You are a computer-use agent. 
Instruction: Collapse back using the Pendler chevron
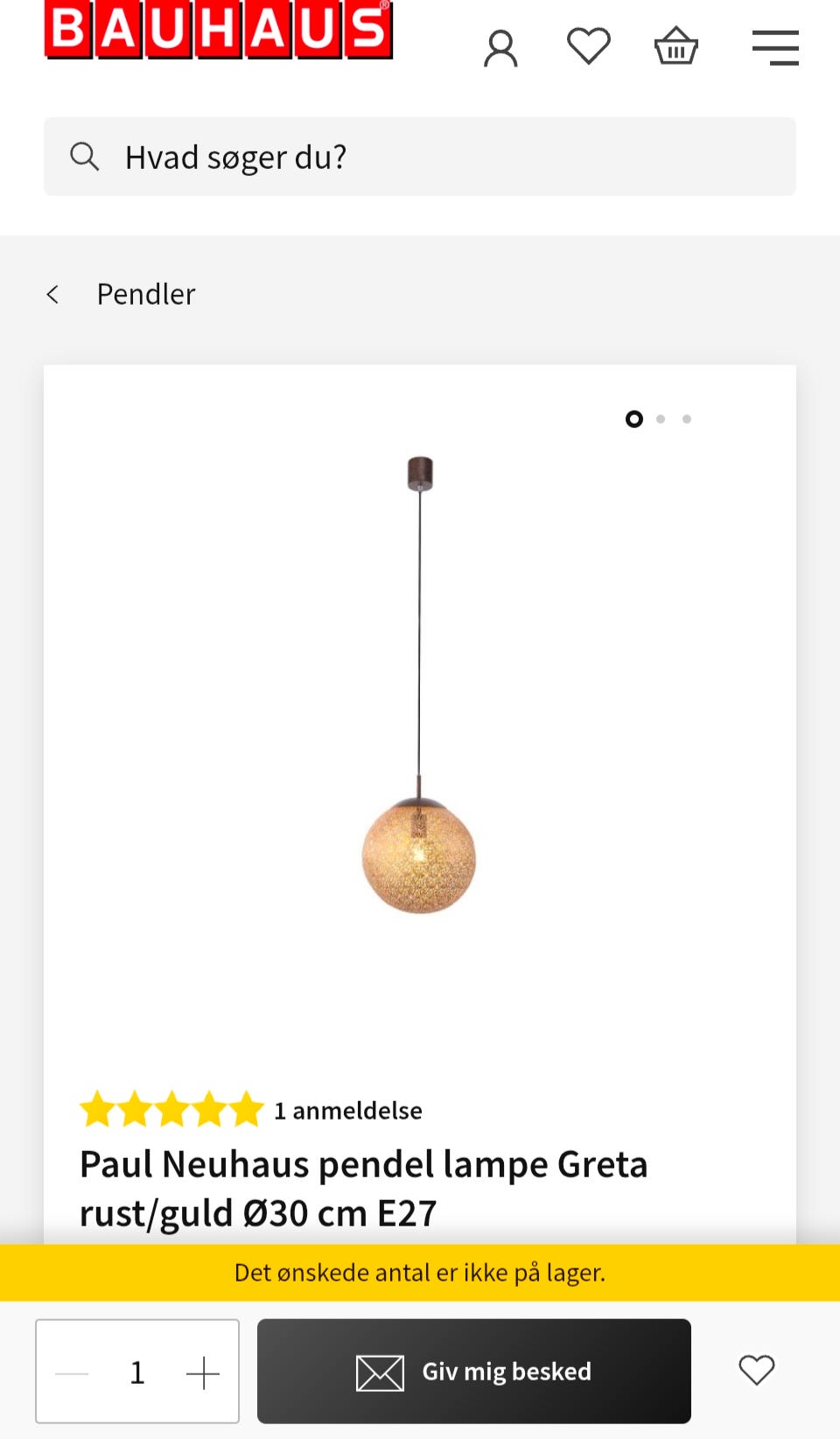coord(53,293)
